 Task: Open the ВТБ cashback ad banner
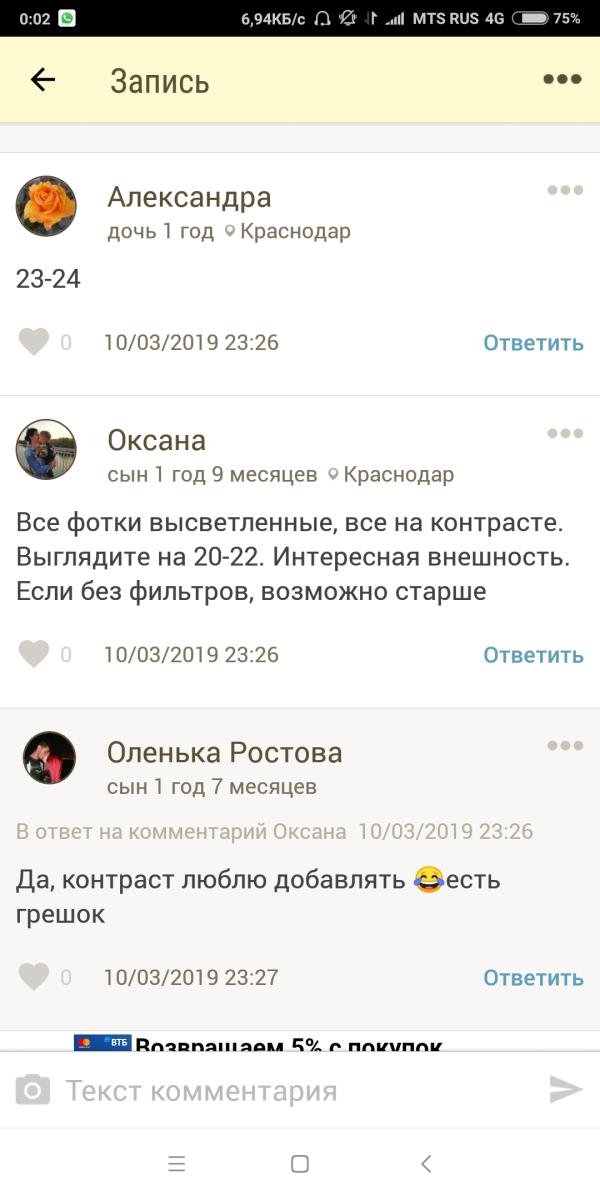point(290,1043)
